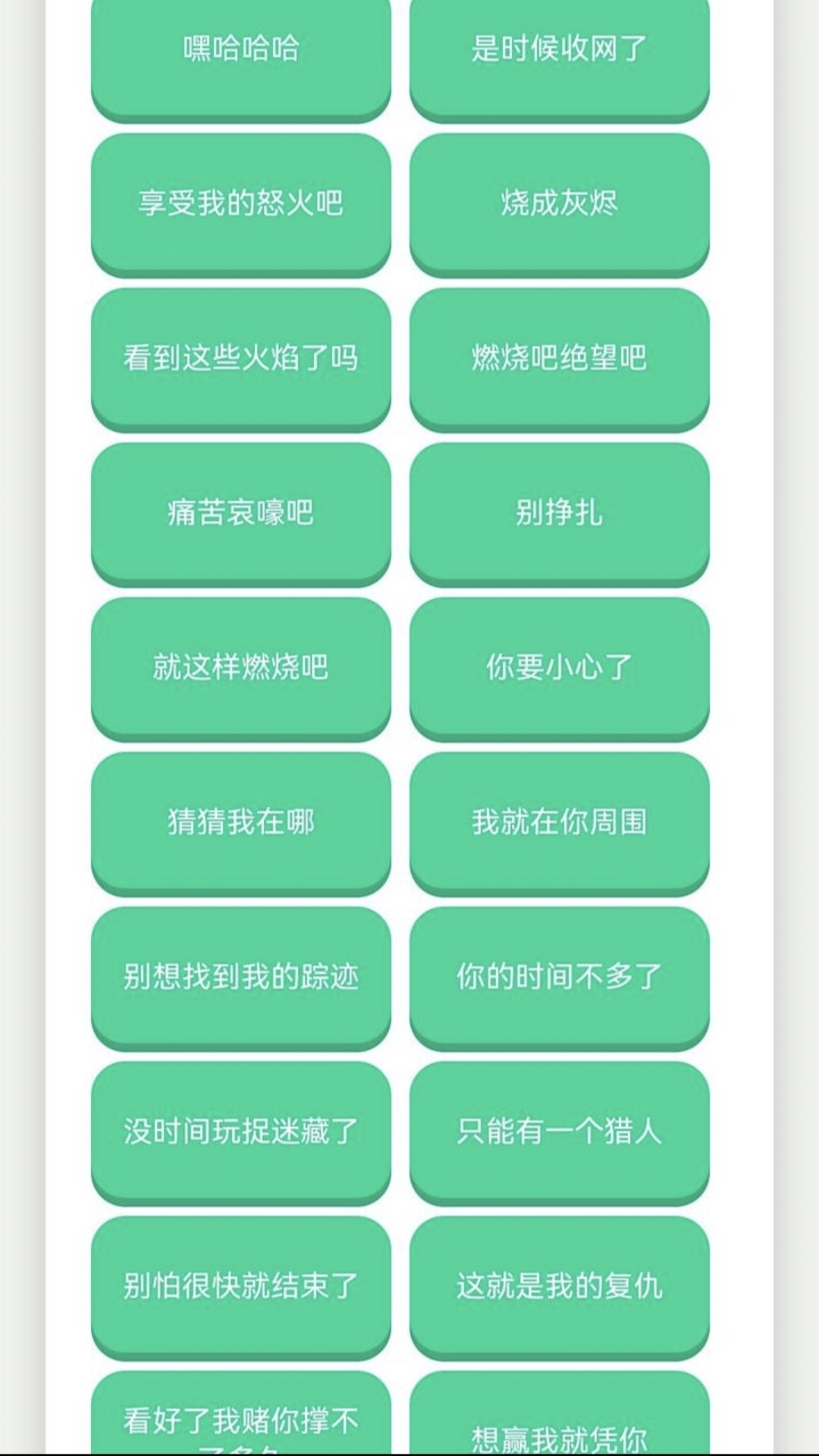This screenshot has height=1456, width=819.
Task: Play 别想找到我的踪迹 voice line
Action: 241,977
